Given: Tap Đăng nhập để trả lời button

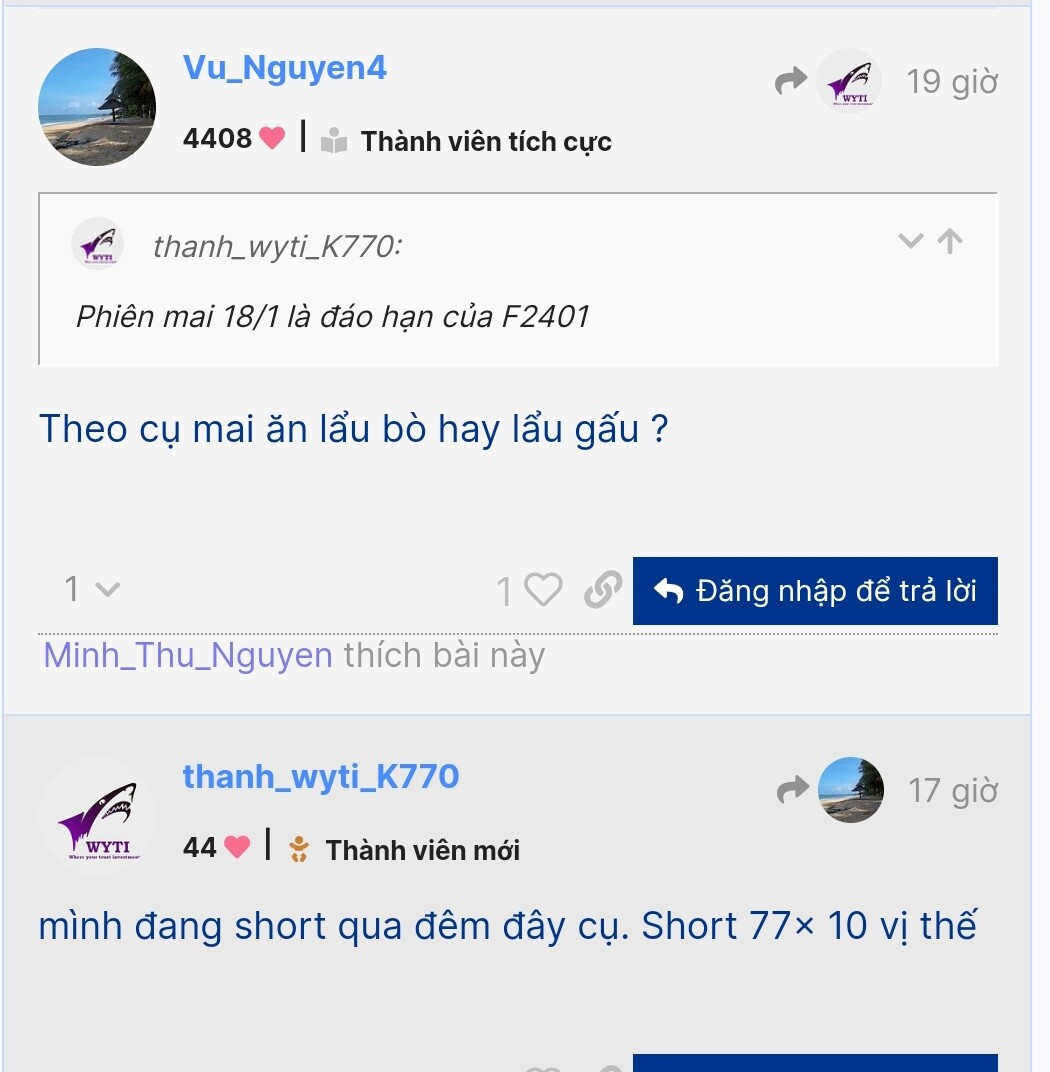Looking at the screenshot, I should click(815, 591).
